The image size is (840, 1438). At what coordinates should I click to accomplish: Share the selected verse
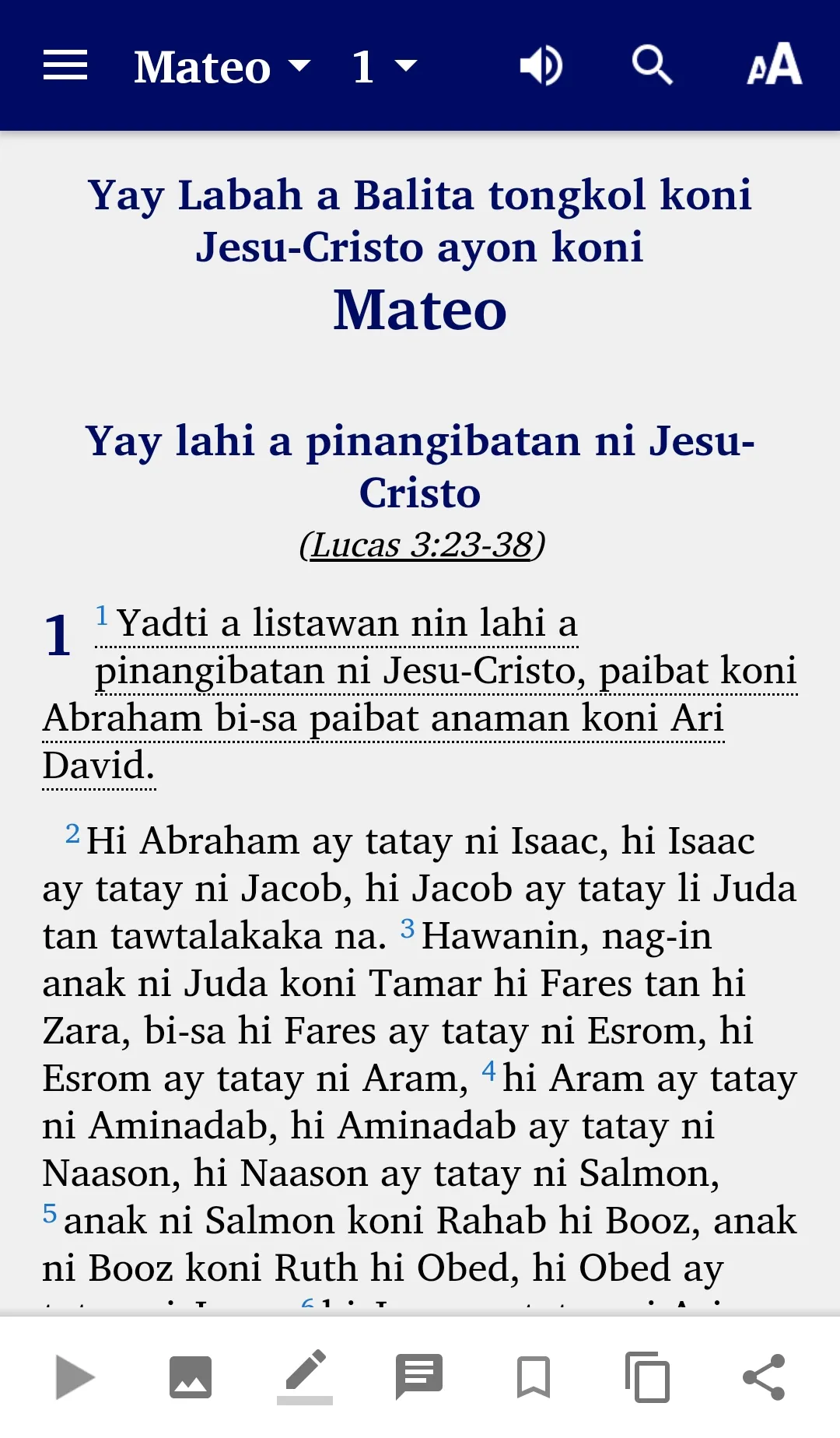(764, 1377)
